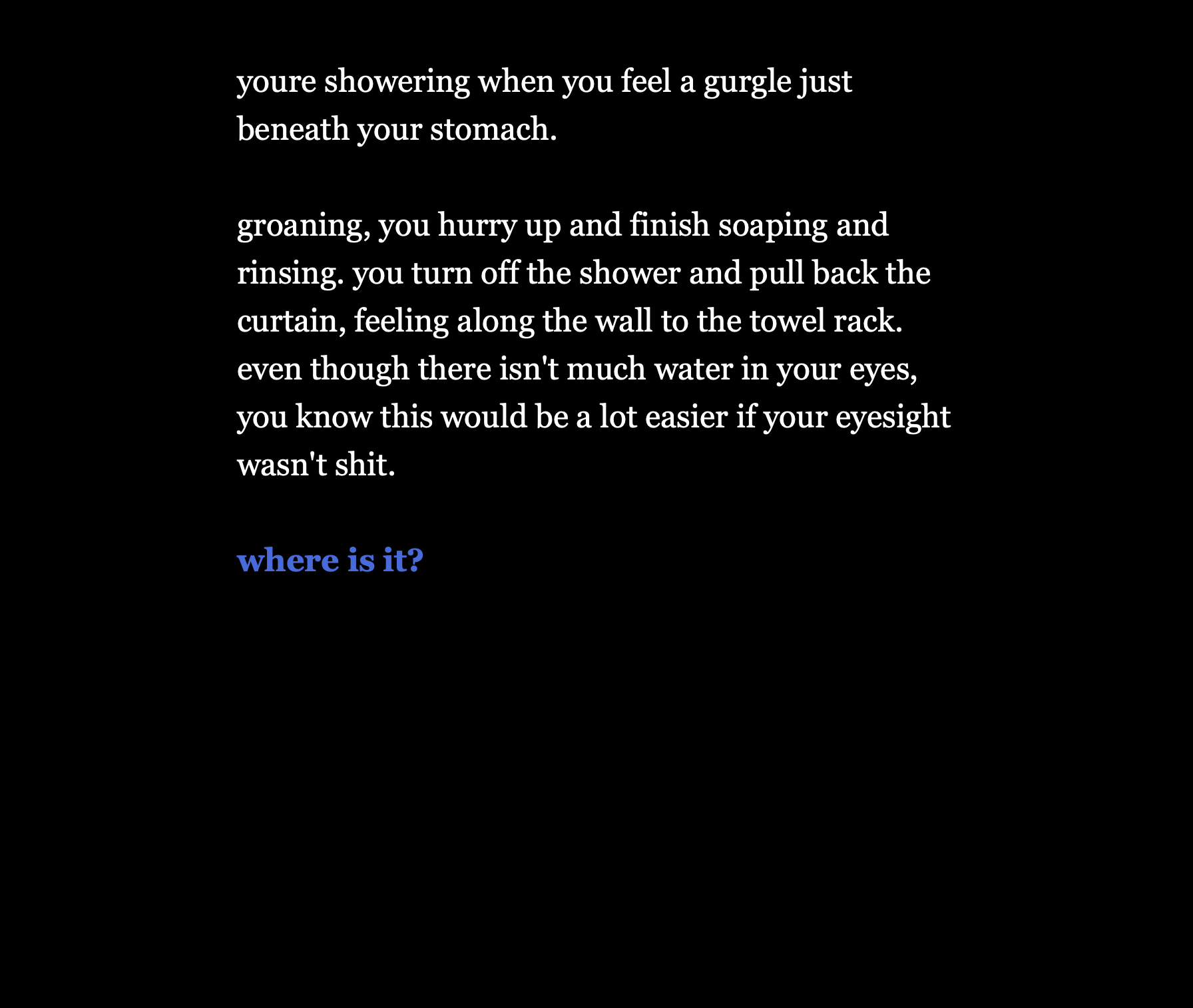This screenshot has width=1193, height=1008.
Task: Follow the 'where is it?' link
Action: click(x=330, y=560)
